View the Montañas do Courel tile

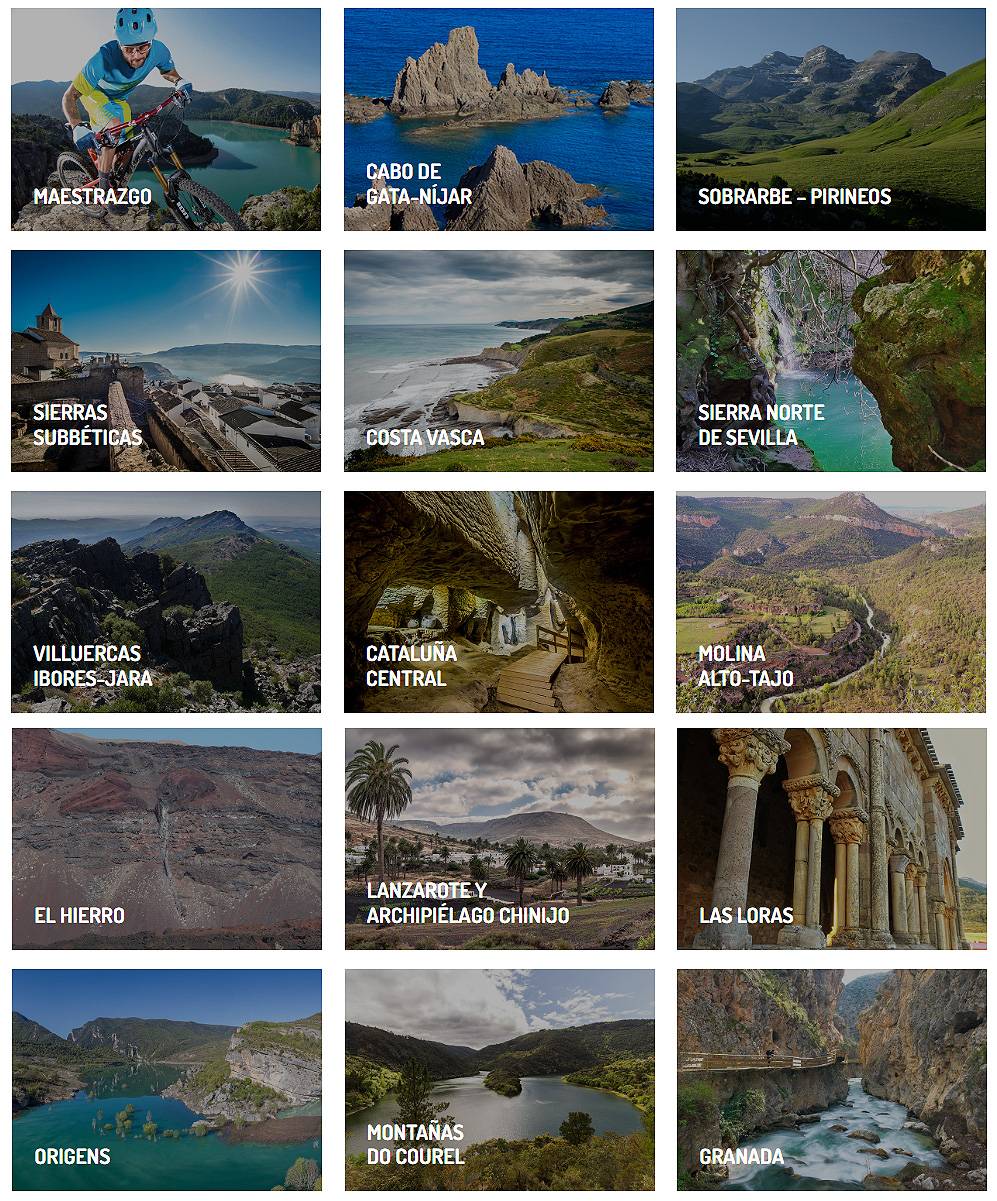[x=498, y=1080]
